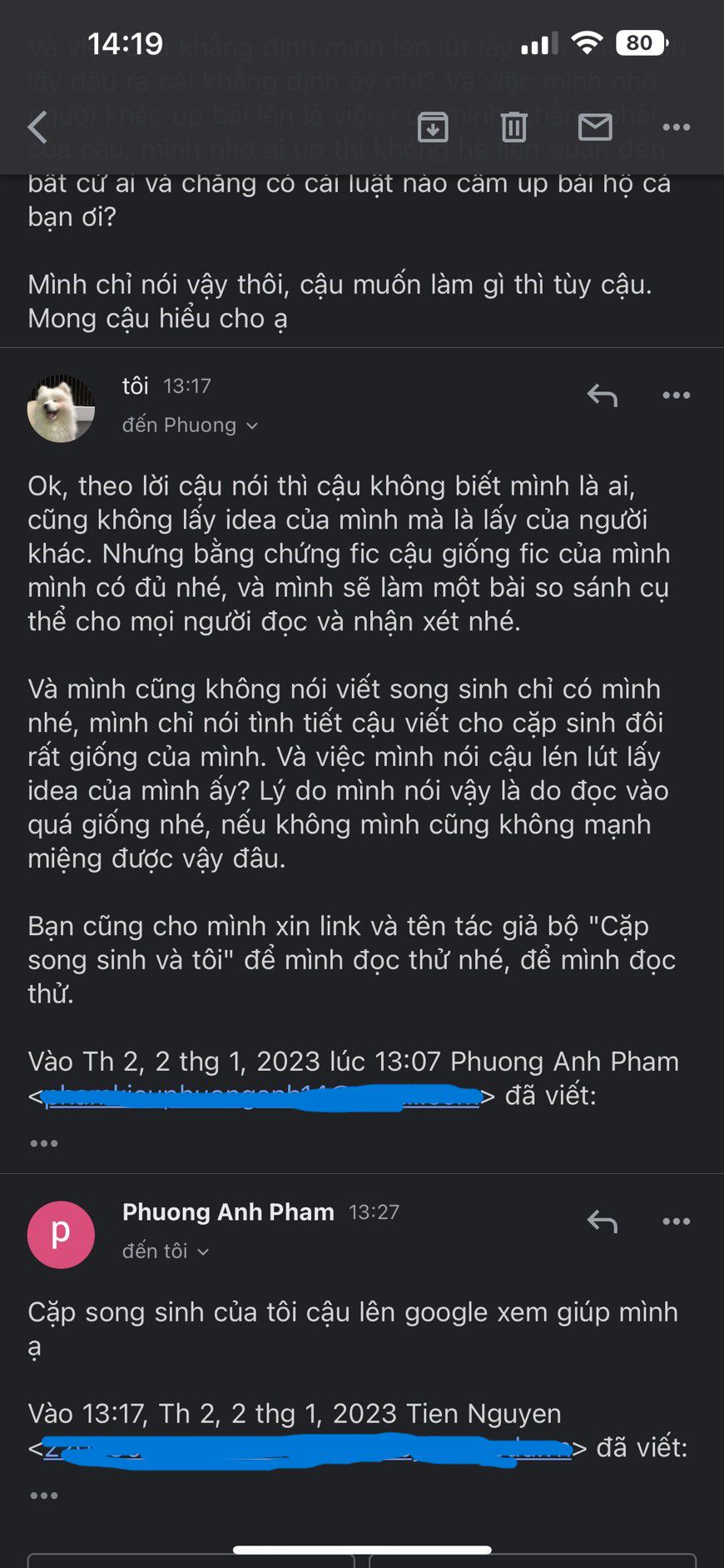The width and height of the screenshot is (724, 1568).
Task: Open more options for Phuong Anh Pham's message
Action: 676,1222
